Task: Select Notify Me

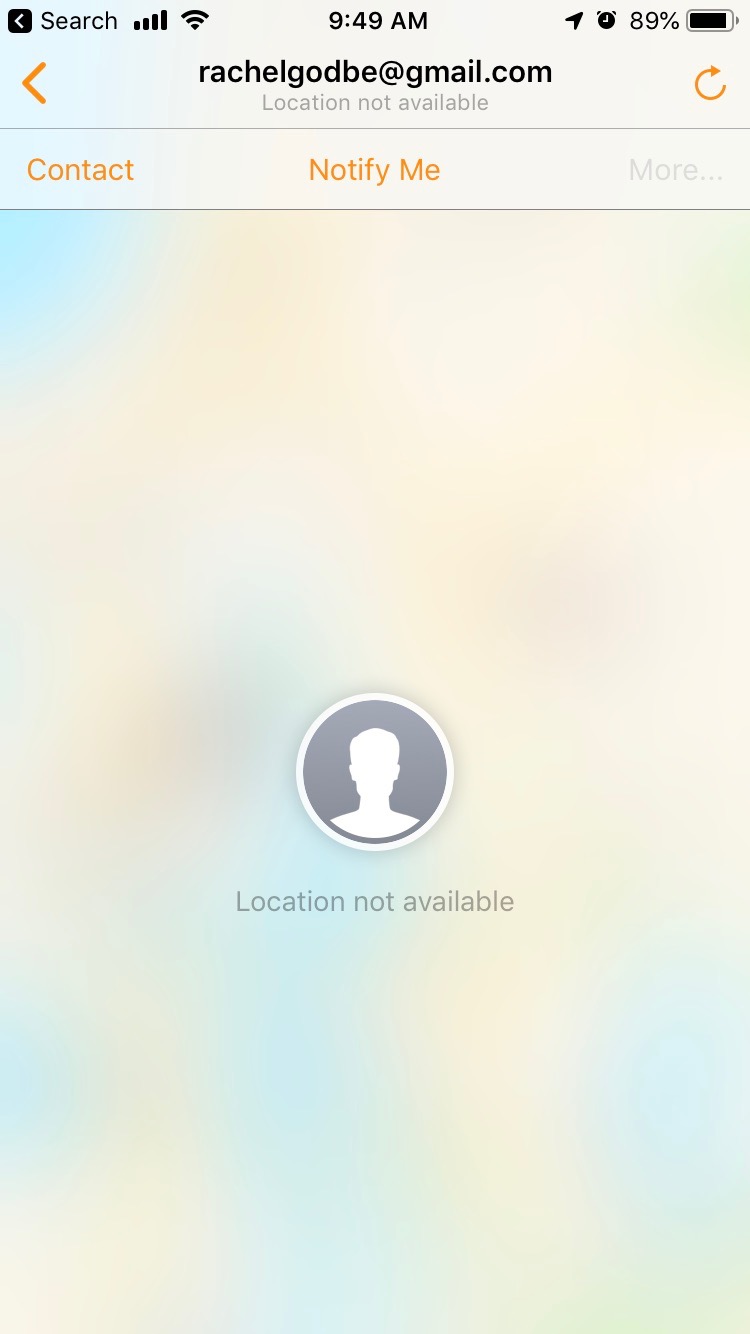Action: (374, 170)
